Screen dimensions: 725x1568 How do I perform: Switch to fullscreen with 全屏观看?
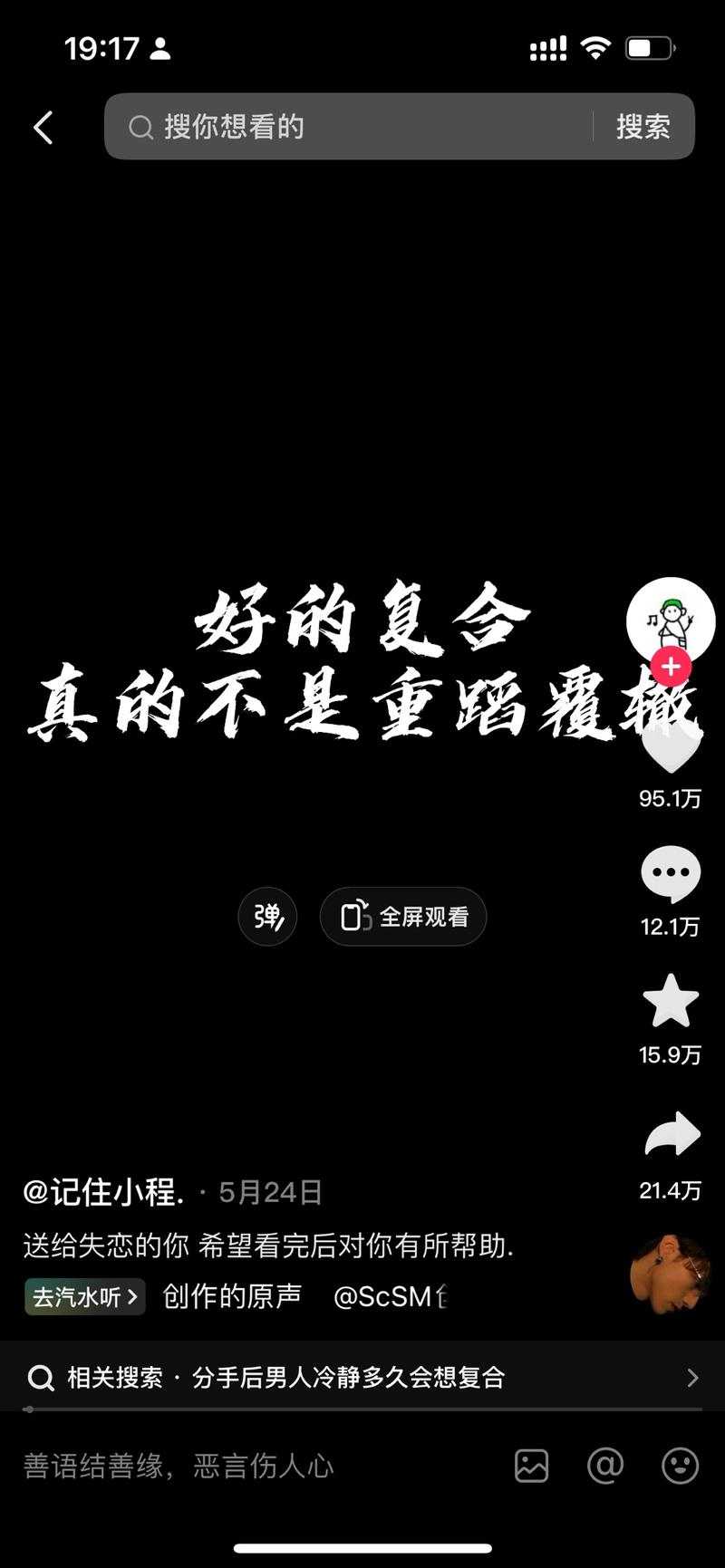point(402,917)
